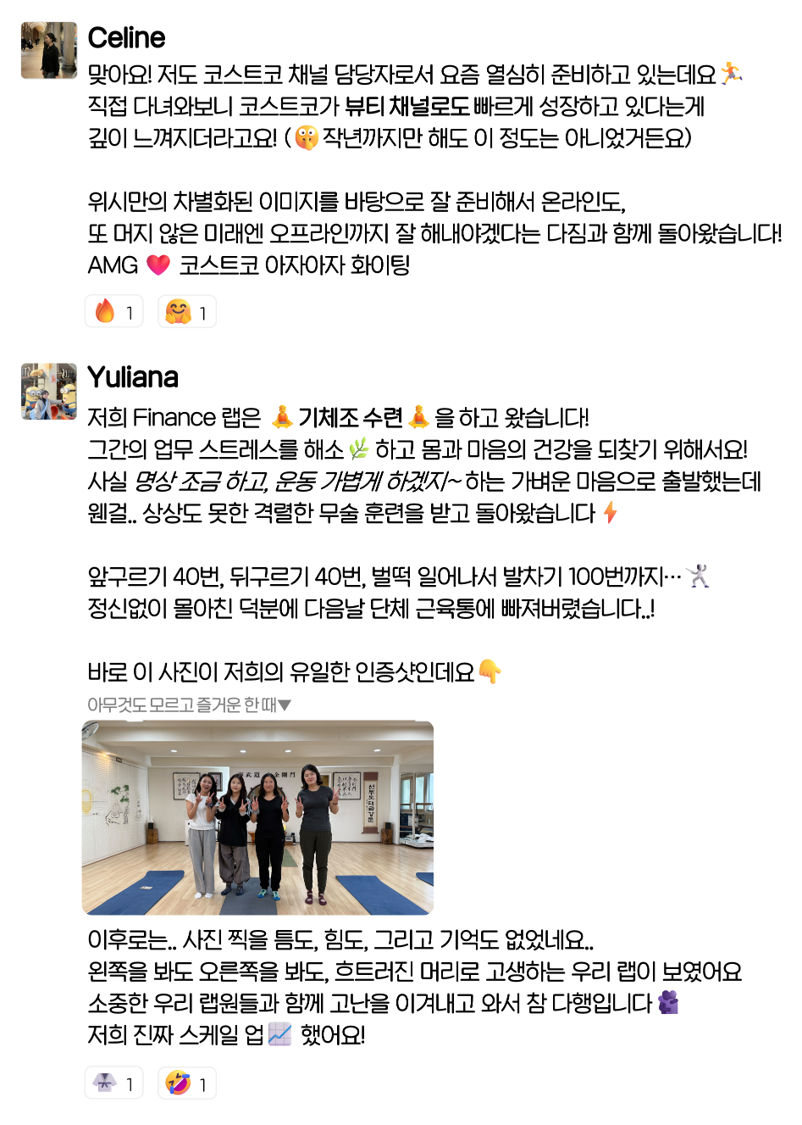Screen dimensions: 802x1125
Task: Tap the martial arts uniform reaction under Yuliana's message
Action: tap(115, 1083)
